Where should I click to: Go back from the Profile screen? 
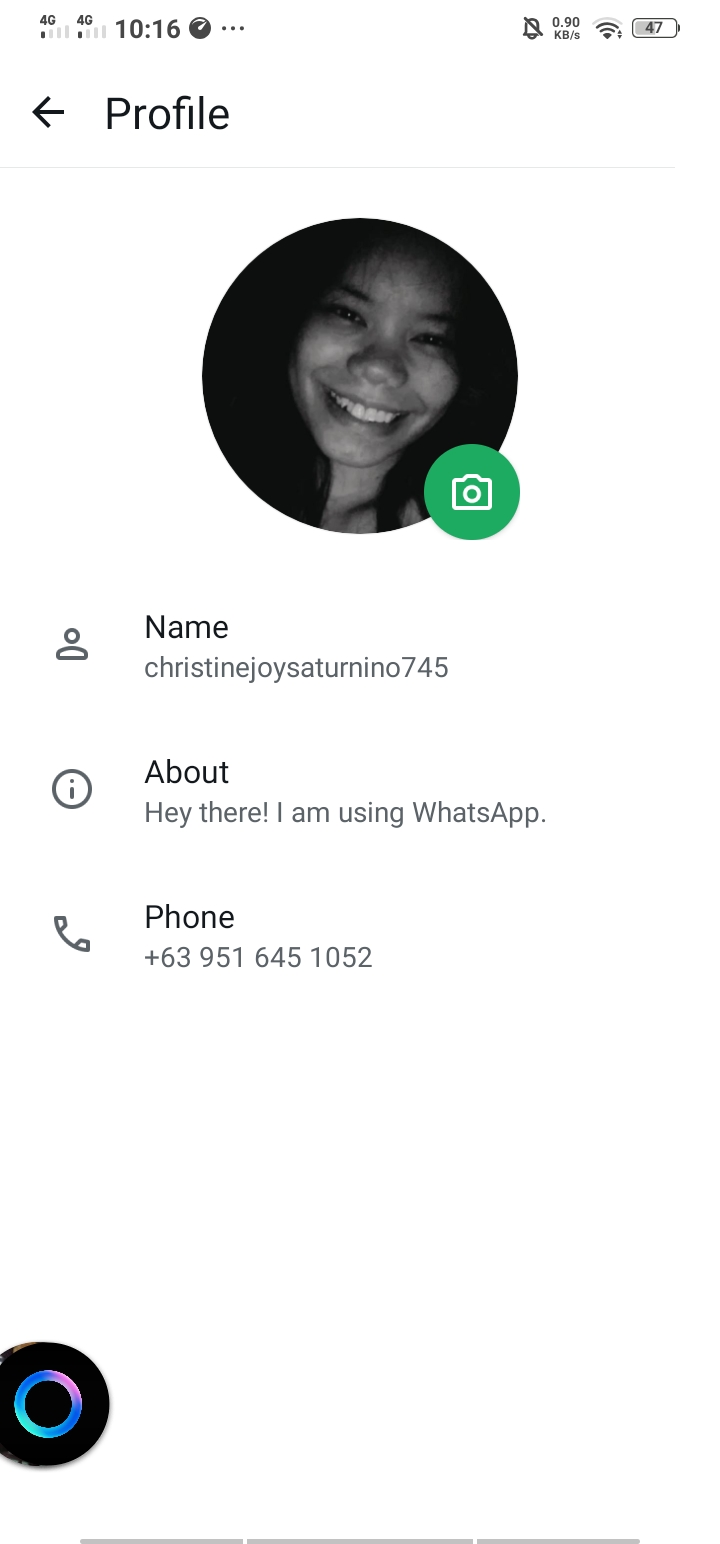48,113
